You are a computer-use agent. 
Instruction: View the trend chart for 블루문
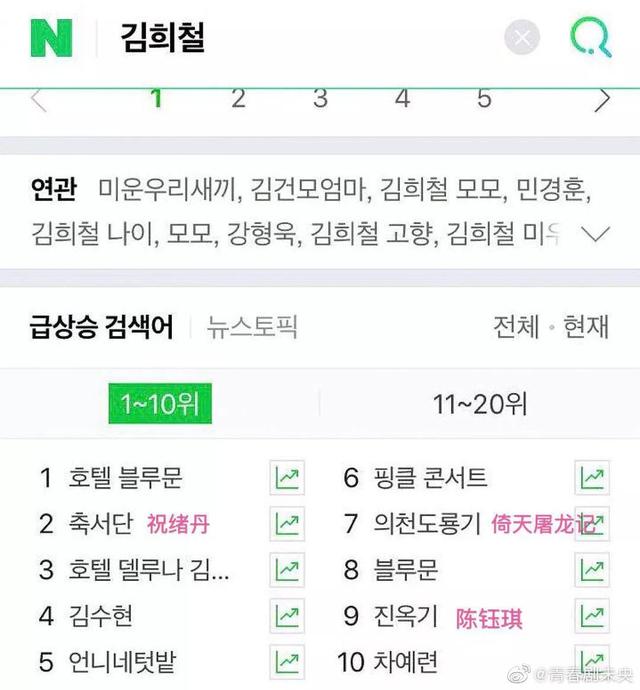pyautogui.click(x=592, y=570)
